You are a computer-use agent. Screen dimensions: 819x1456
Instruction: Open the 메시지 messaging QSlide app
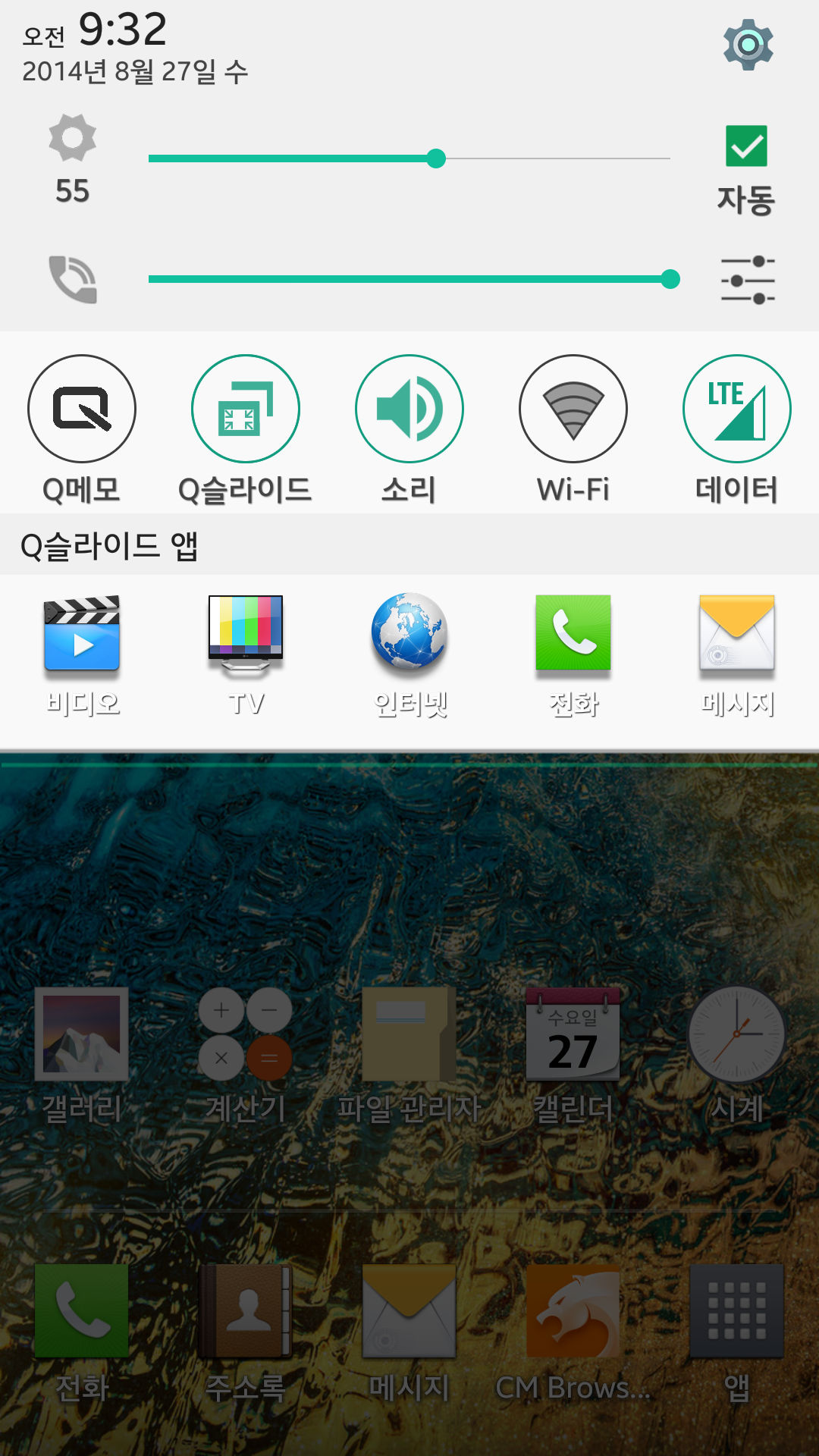(x=737, y=634)
